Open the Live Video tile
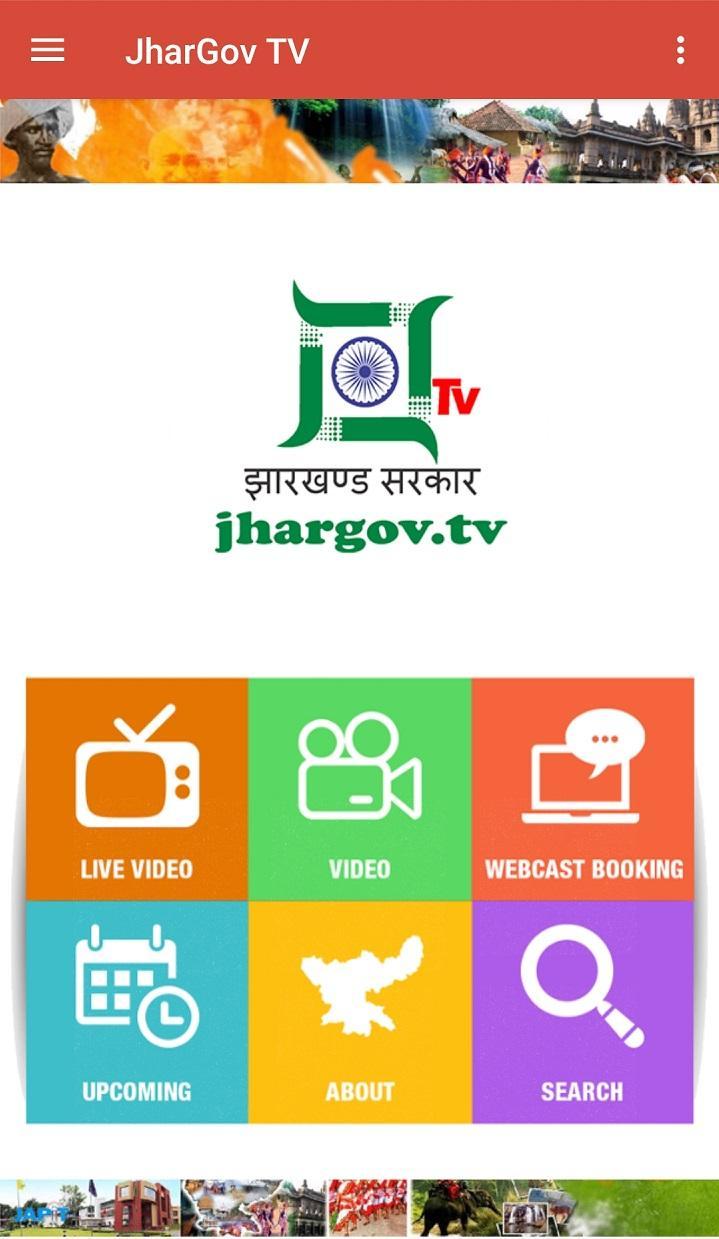Screen dimensions: 719x1239 (x=137, y=790)
